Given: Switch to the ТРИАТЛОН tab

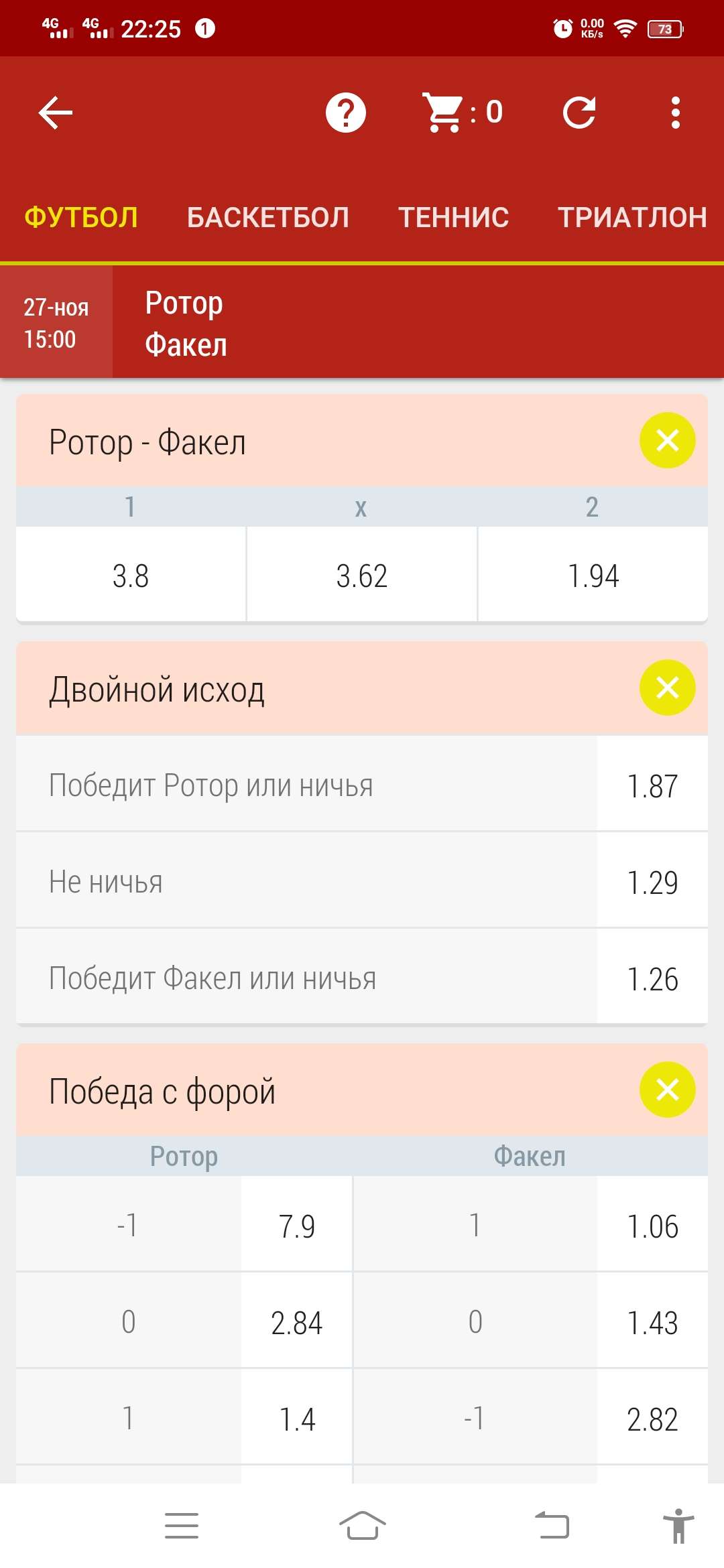Looking at the screenshot, I should pos(633,217).
